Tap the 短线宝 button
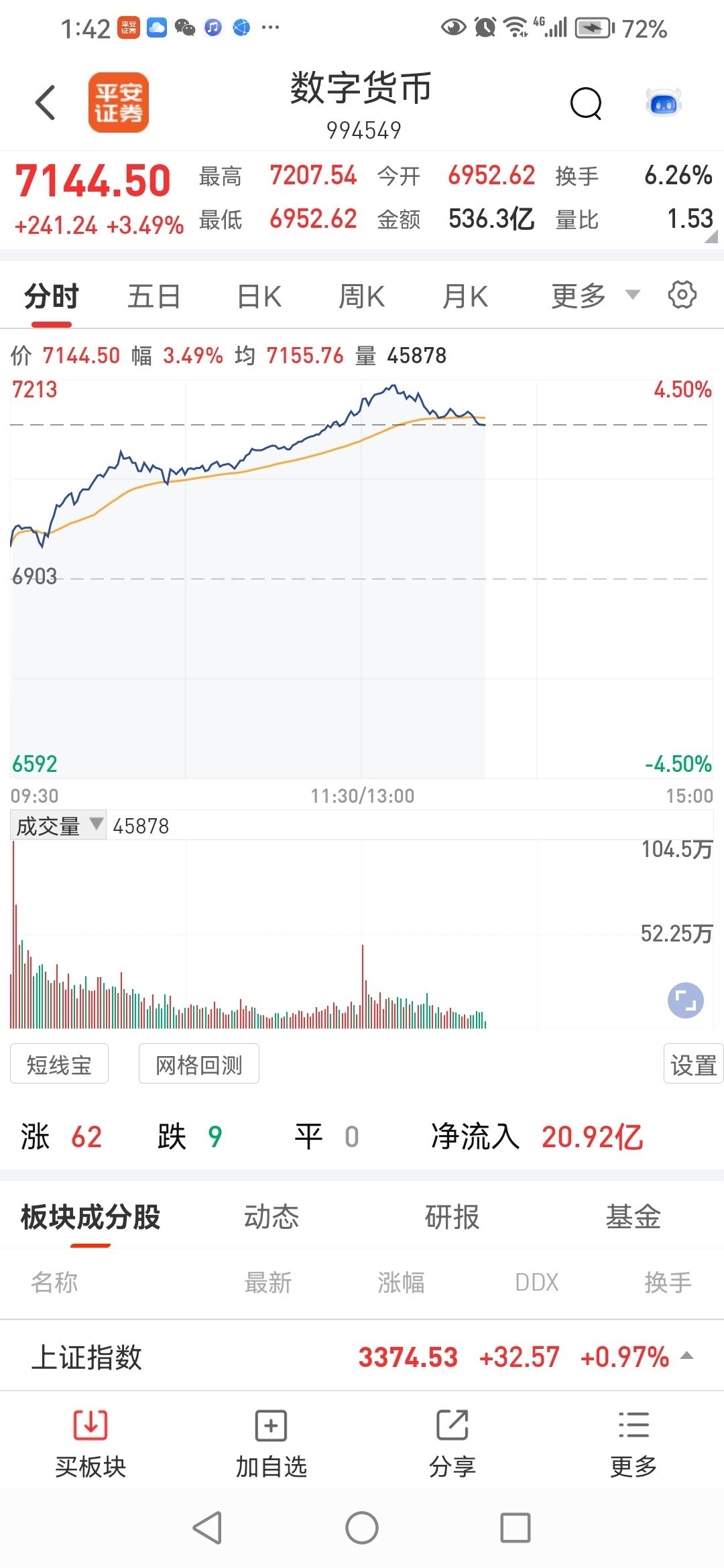Viewport: 724px width, 1568px height. coord(59,1064)
